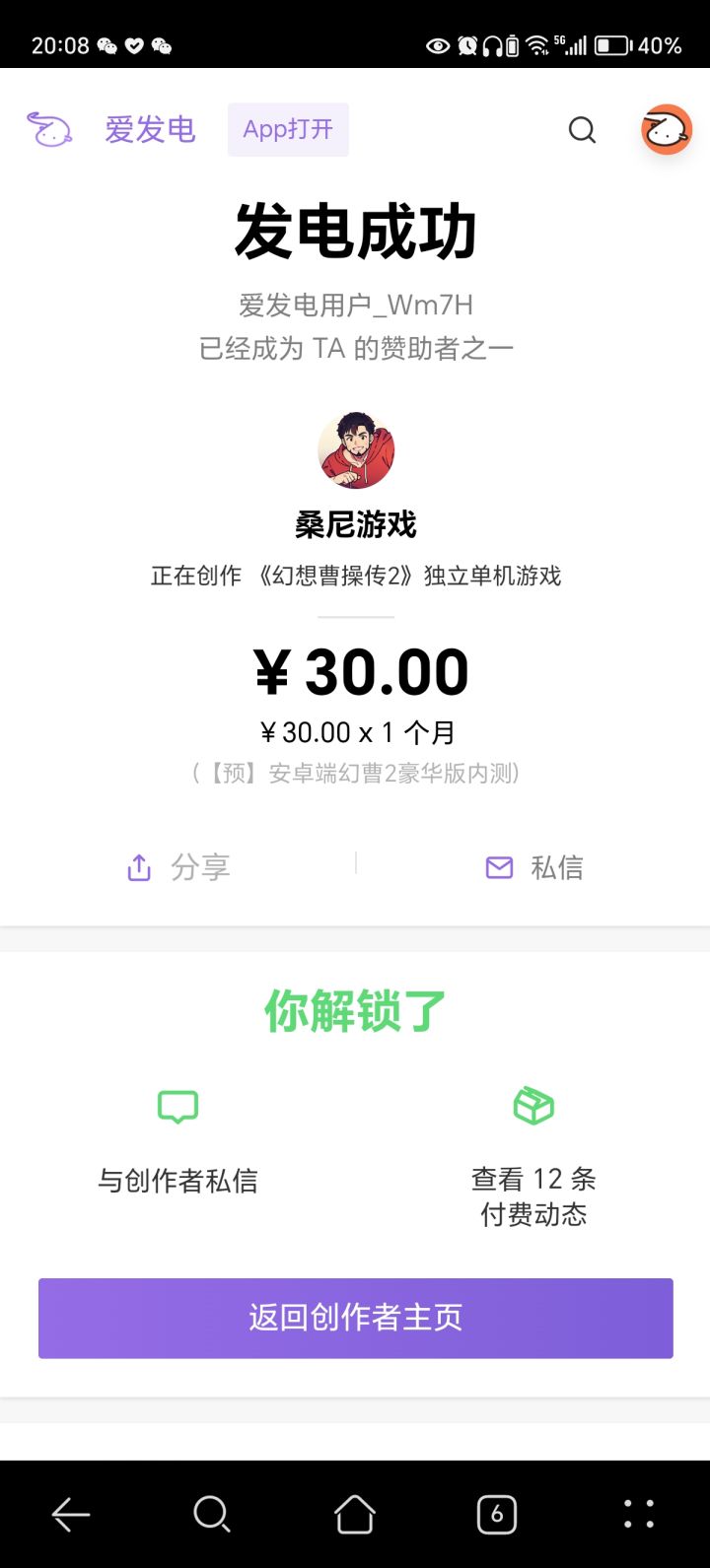The width and height of the screenshot is (710, 1568).
Task: Tap the 爱发电 text next to logo
Action: [x=150, y=129]
